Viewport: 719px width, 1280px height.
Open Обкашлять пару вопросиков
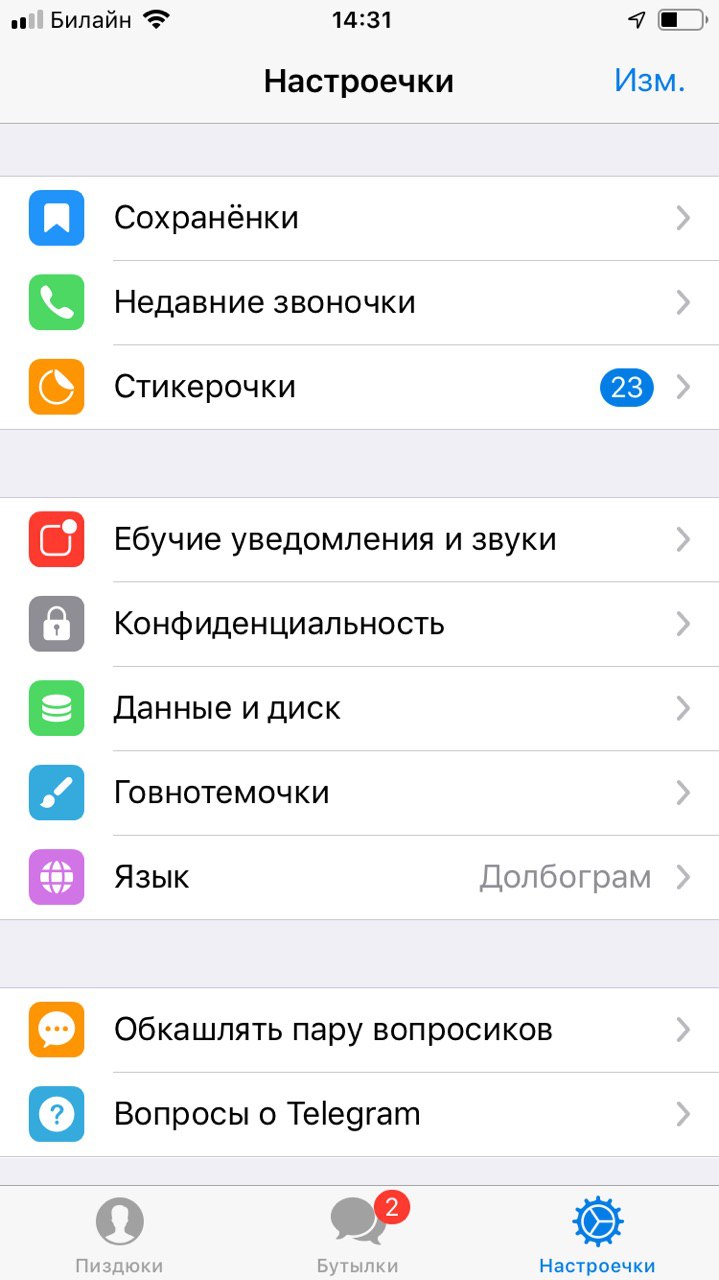(x=360, y=1030)
